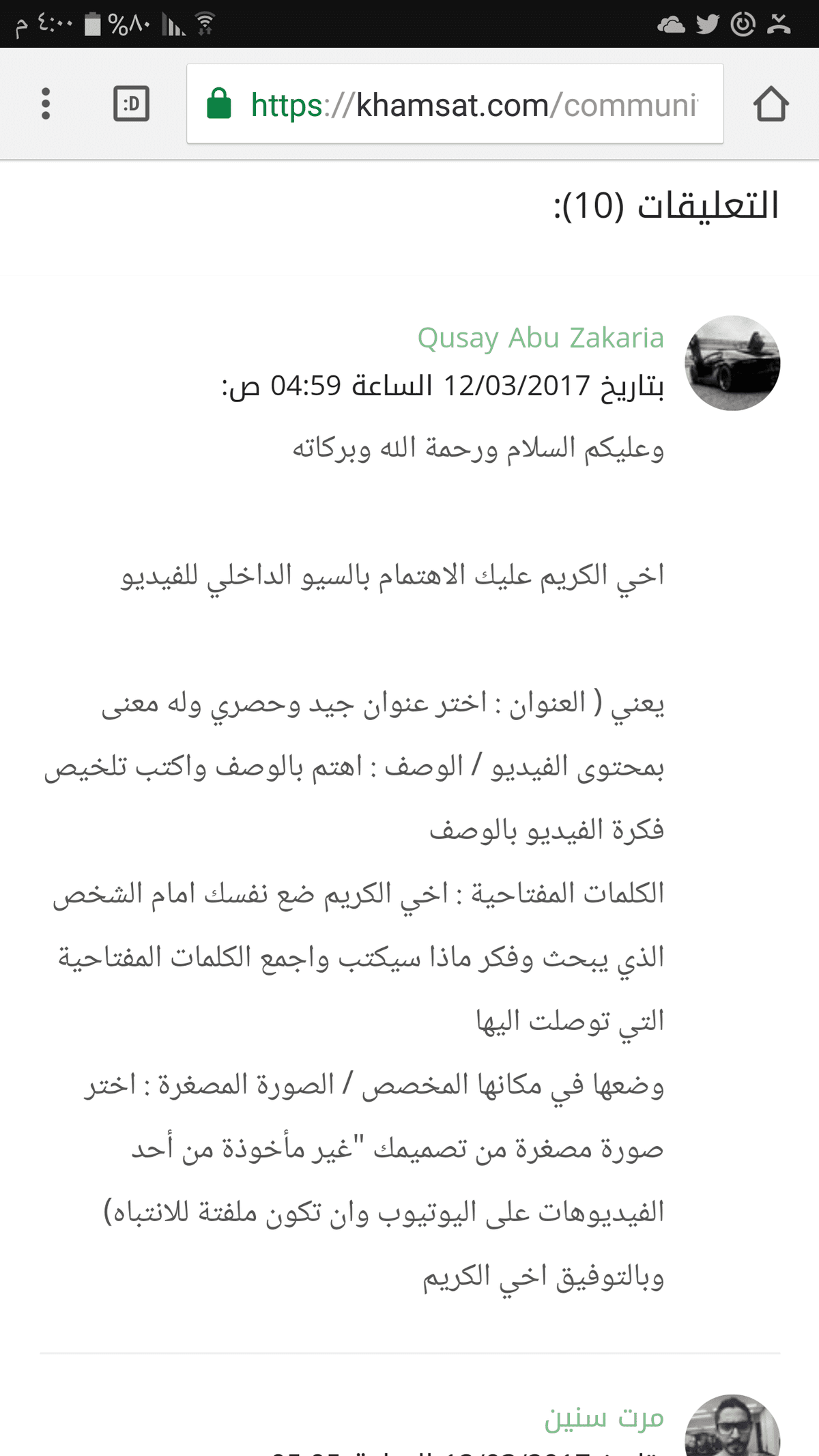
Task: Open the browser overflow menu
Action: click(46, 104)
